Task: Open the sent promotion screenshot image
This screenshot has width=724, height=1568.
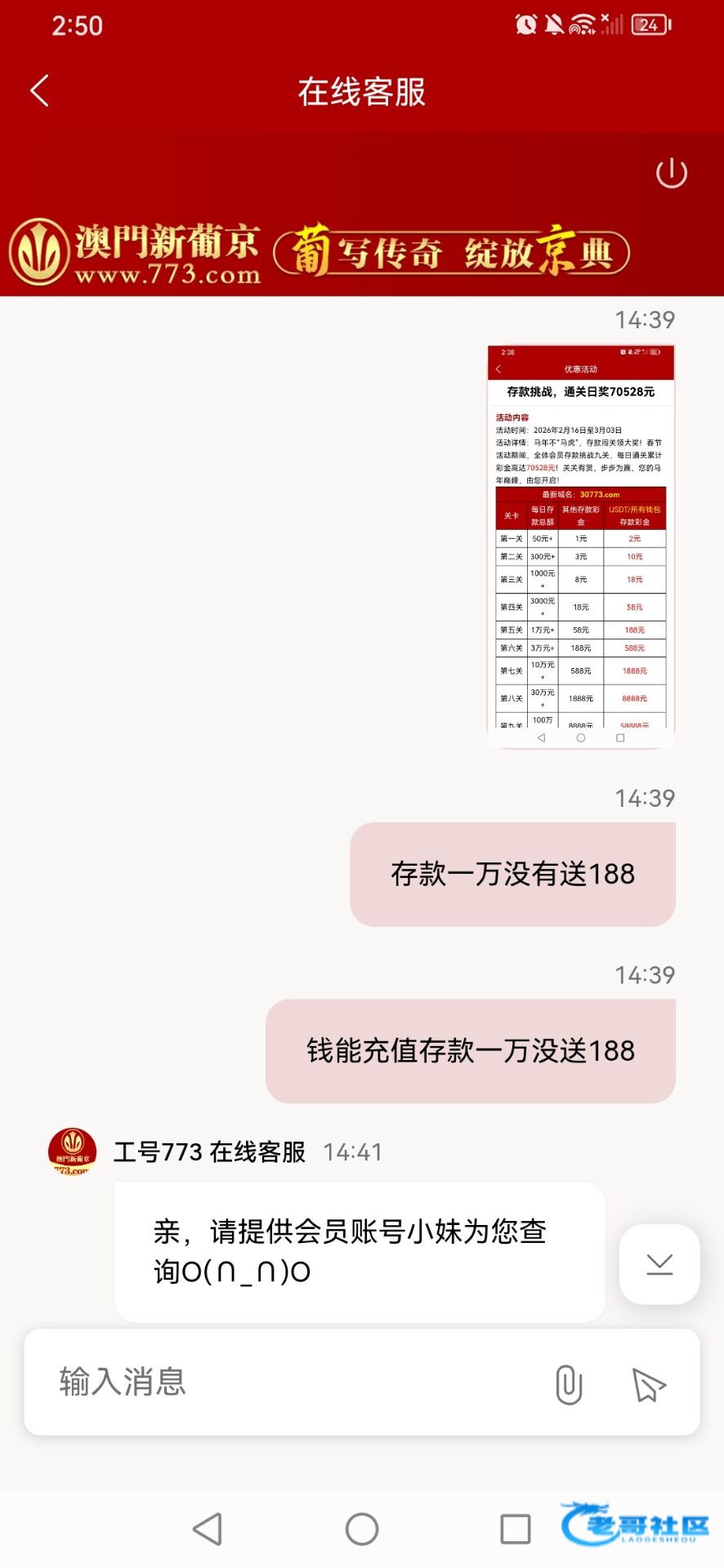Action: tap(580, 546)
